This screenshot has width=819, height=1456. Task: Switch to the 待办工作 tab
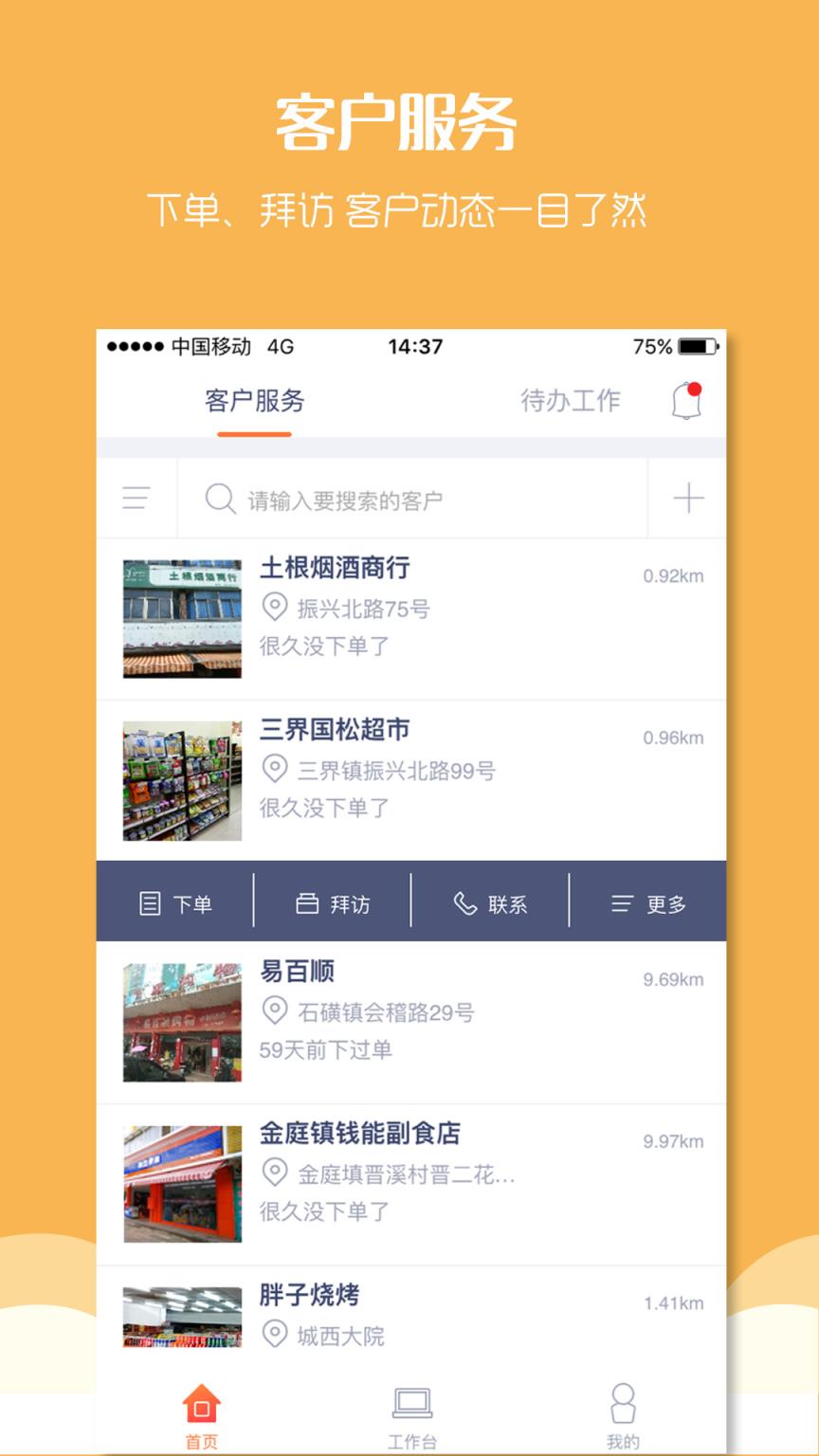[569, 401]
